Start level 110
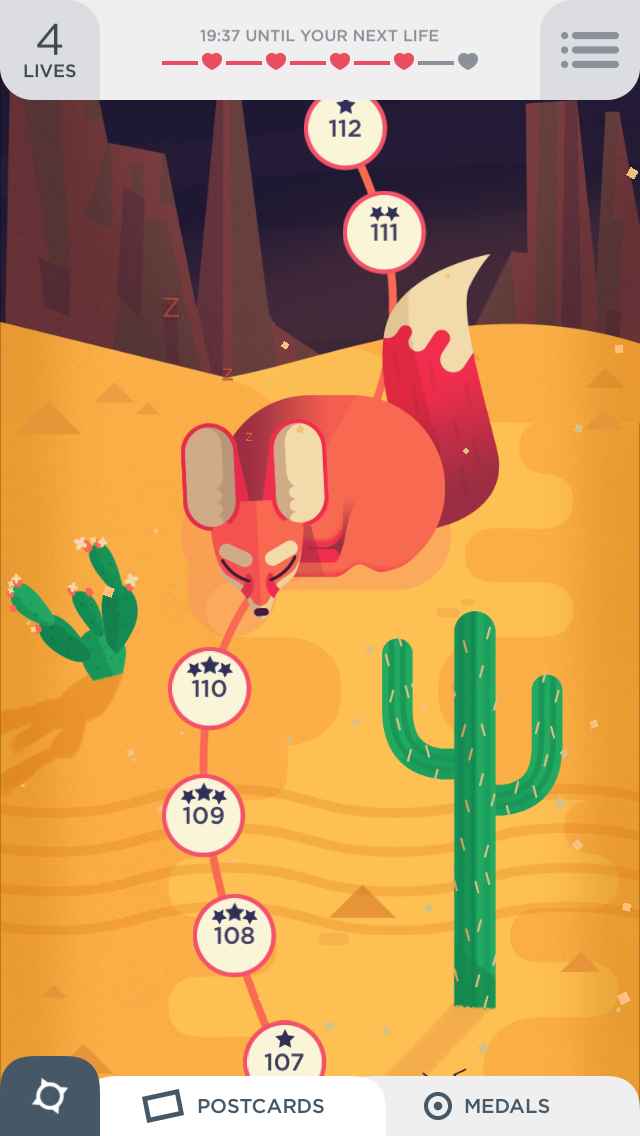The image size is (640, 1136). pos(209,688)
